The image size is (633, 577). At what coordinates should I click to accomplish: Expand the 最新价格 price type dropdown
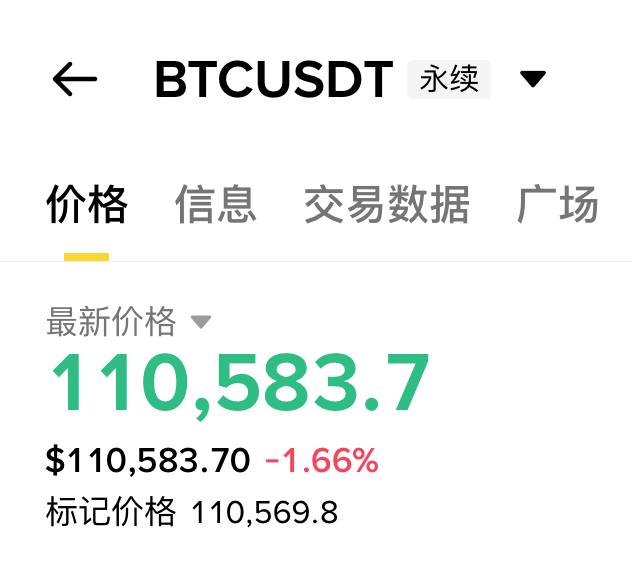coord(201,322)
